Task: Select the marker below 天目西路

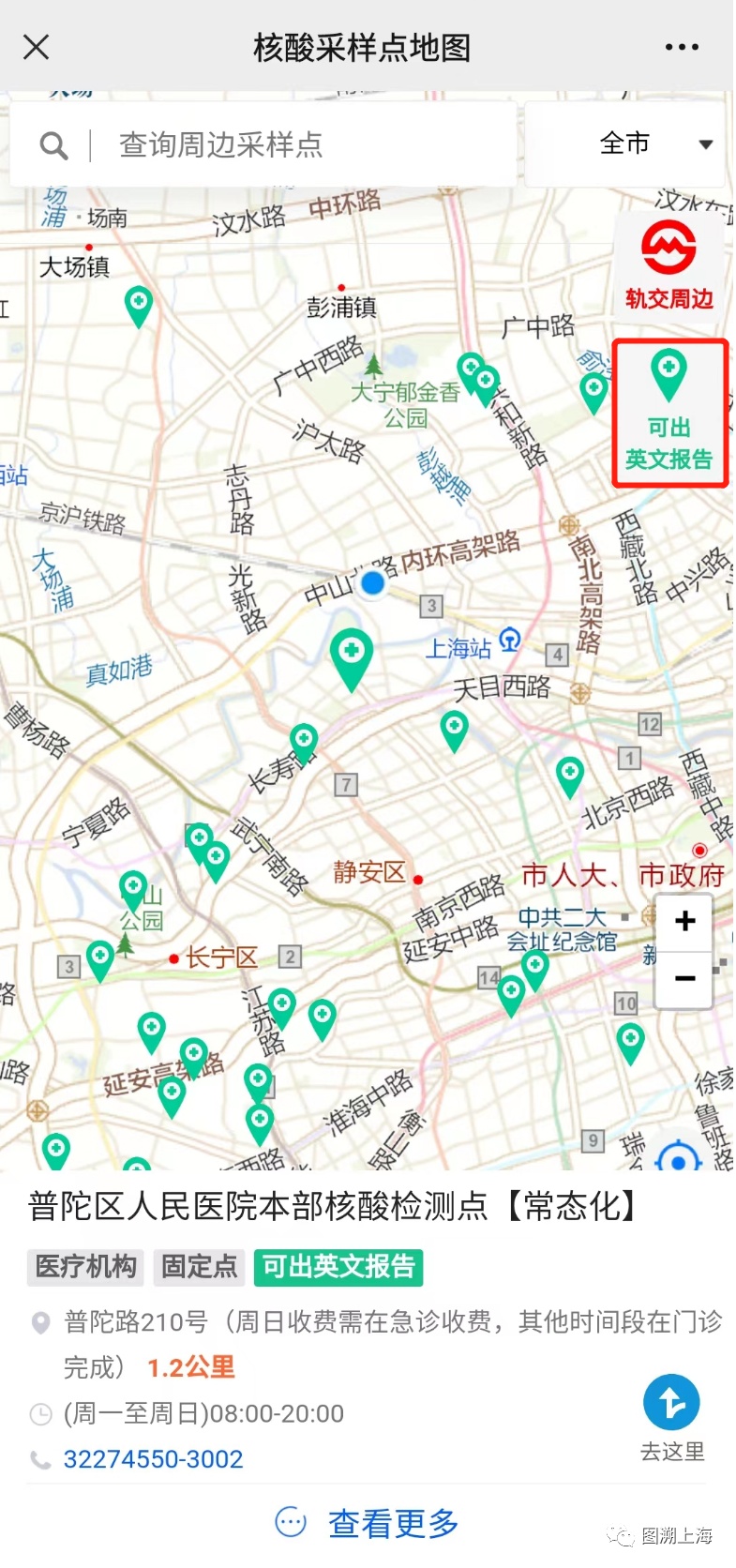Action: pos(454,730)
